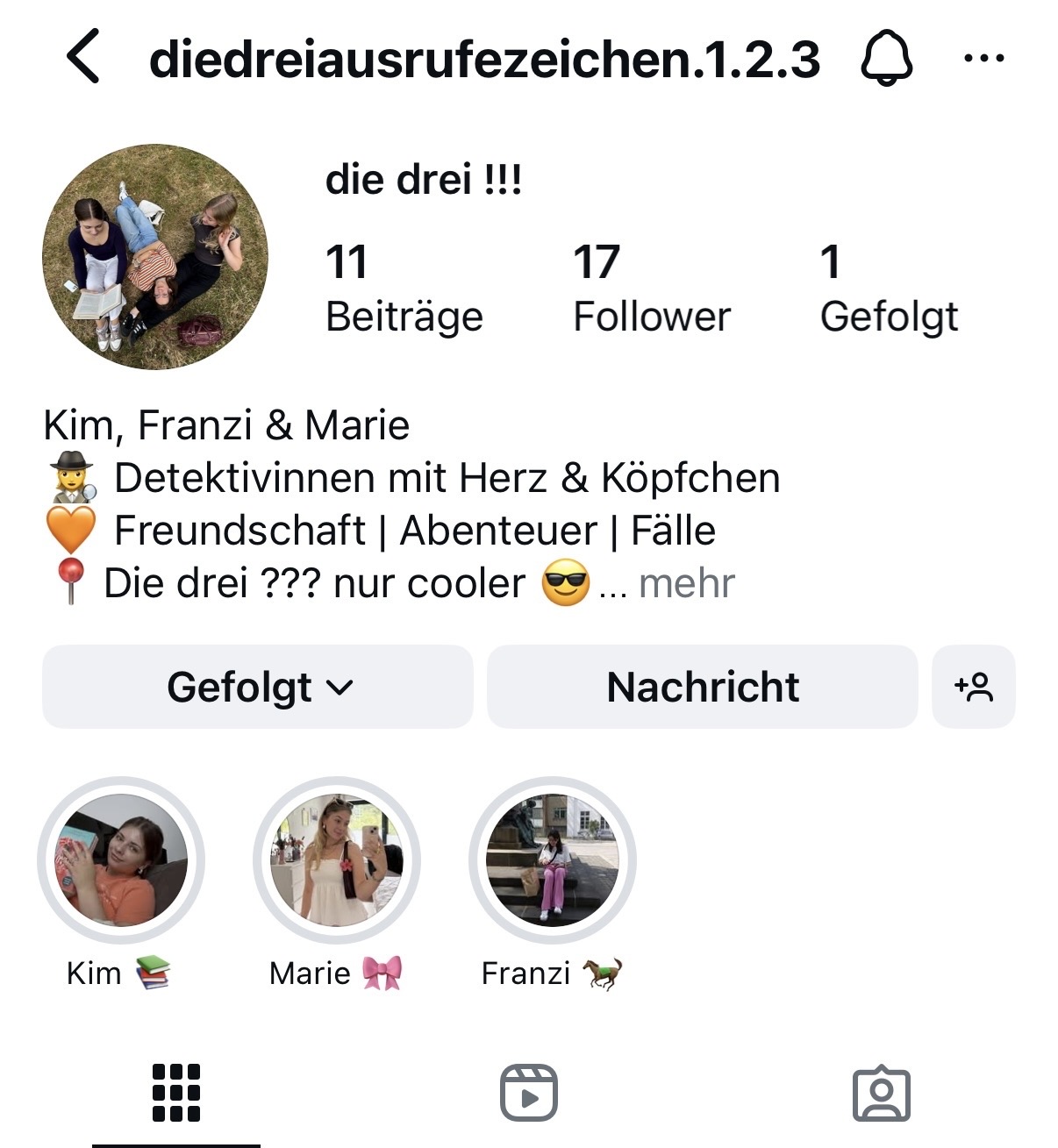Open the 1 Gefolgt list

pyautogui.click(x=888, y=289)
